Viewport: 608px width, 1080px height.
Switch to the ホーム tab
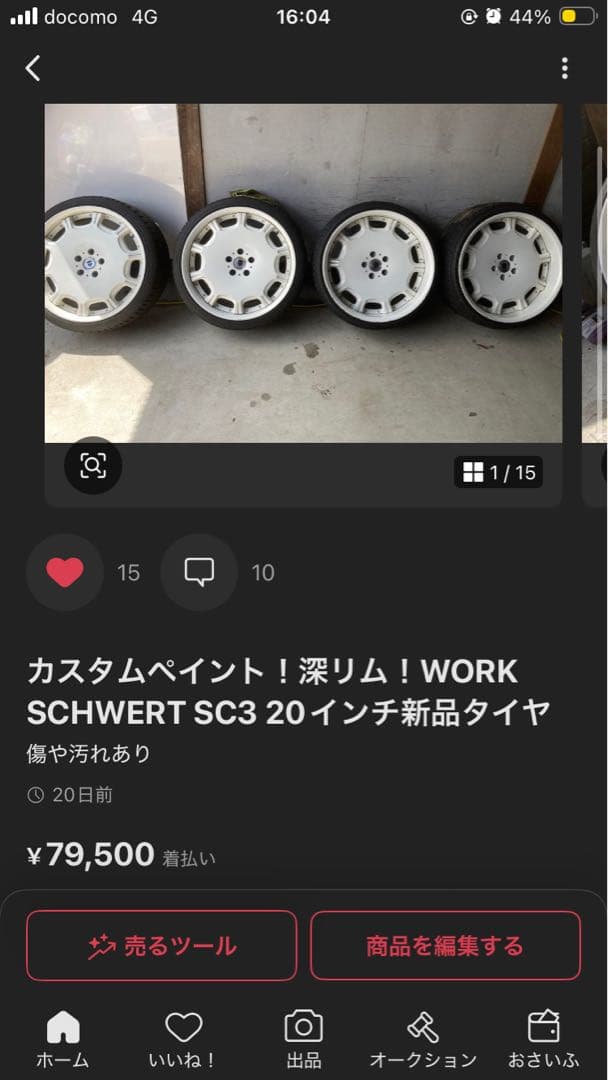tap(63, 1039)
